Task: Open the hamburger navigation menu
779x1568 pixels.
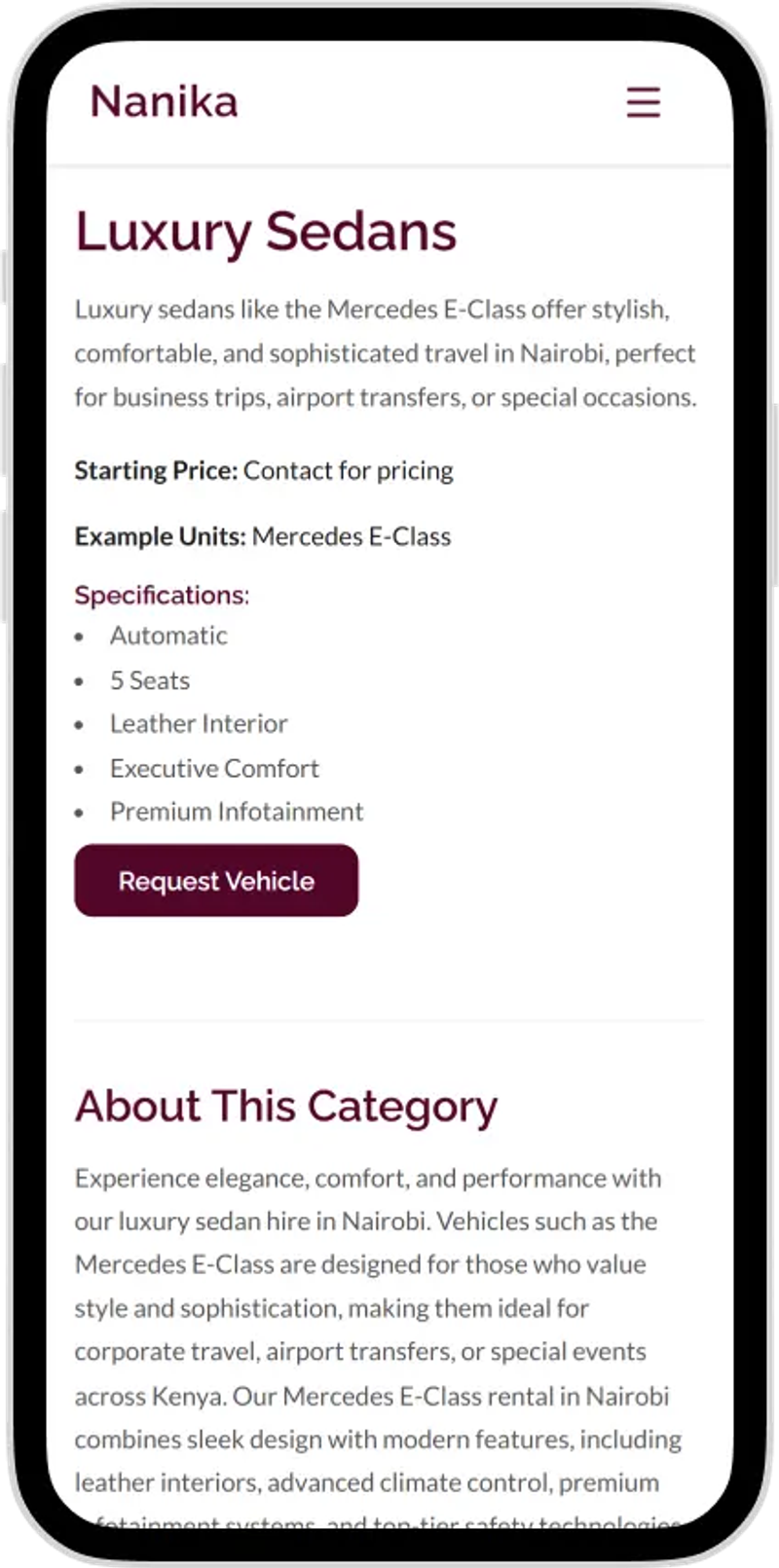Action: [643, 102]
